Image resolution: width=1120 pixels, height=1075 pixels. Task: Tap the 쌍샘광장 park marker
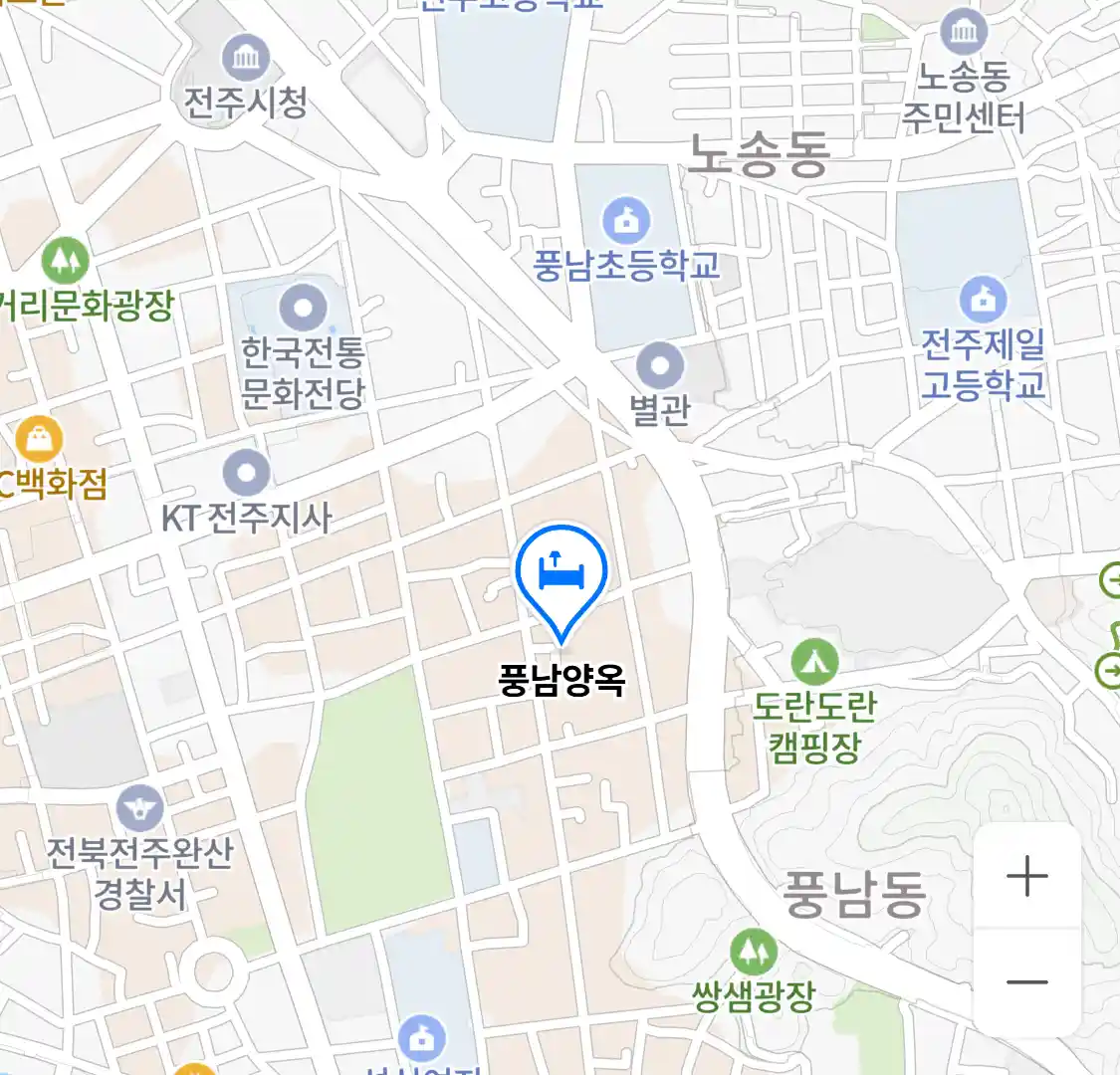click(754, 953)
